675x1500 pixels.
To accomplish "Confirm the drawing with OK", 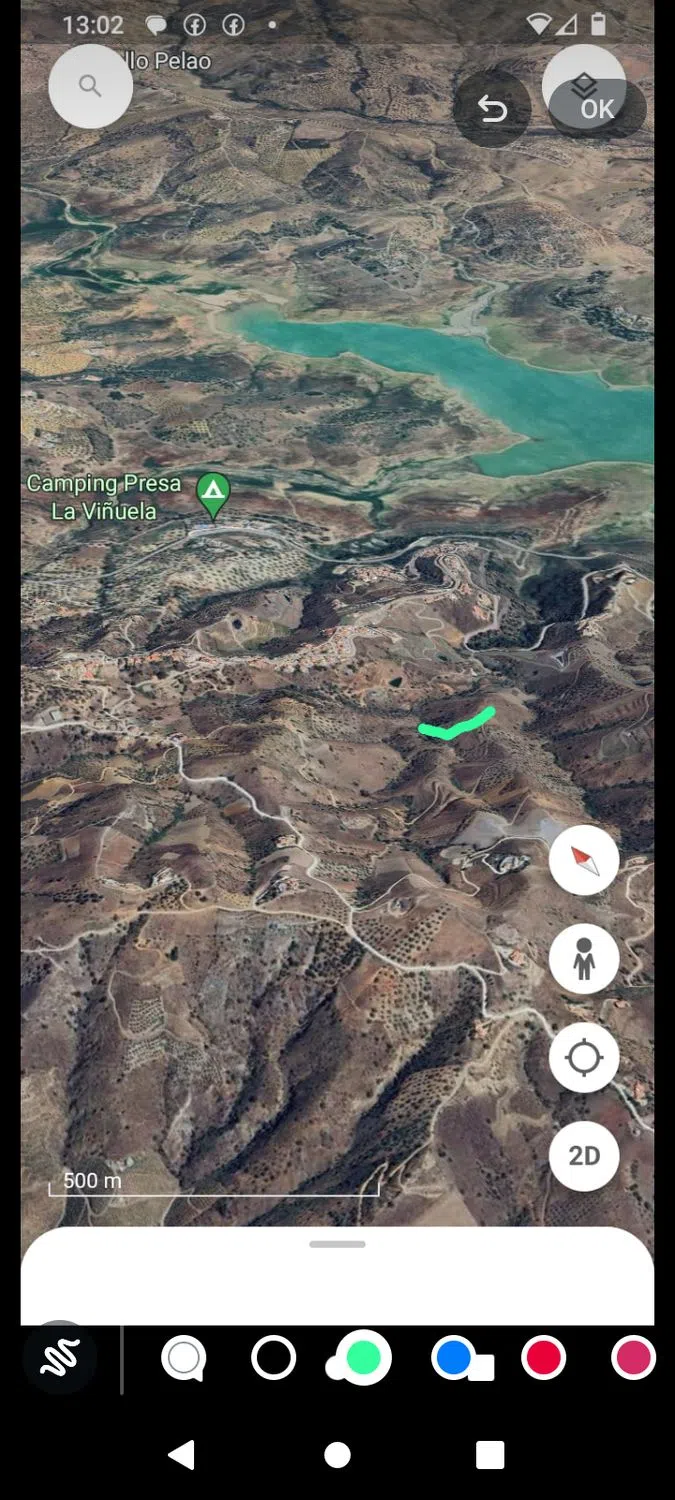I will click(597, 108).
